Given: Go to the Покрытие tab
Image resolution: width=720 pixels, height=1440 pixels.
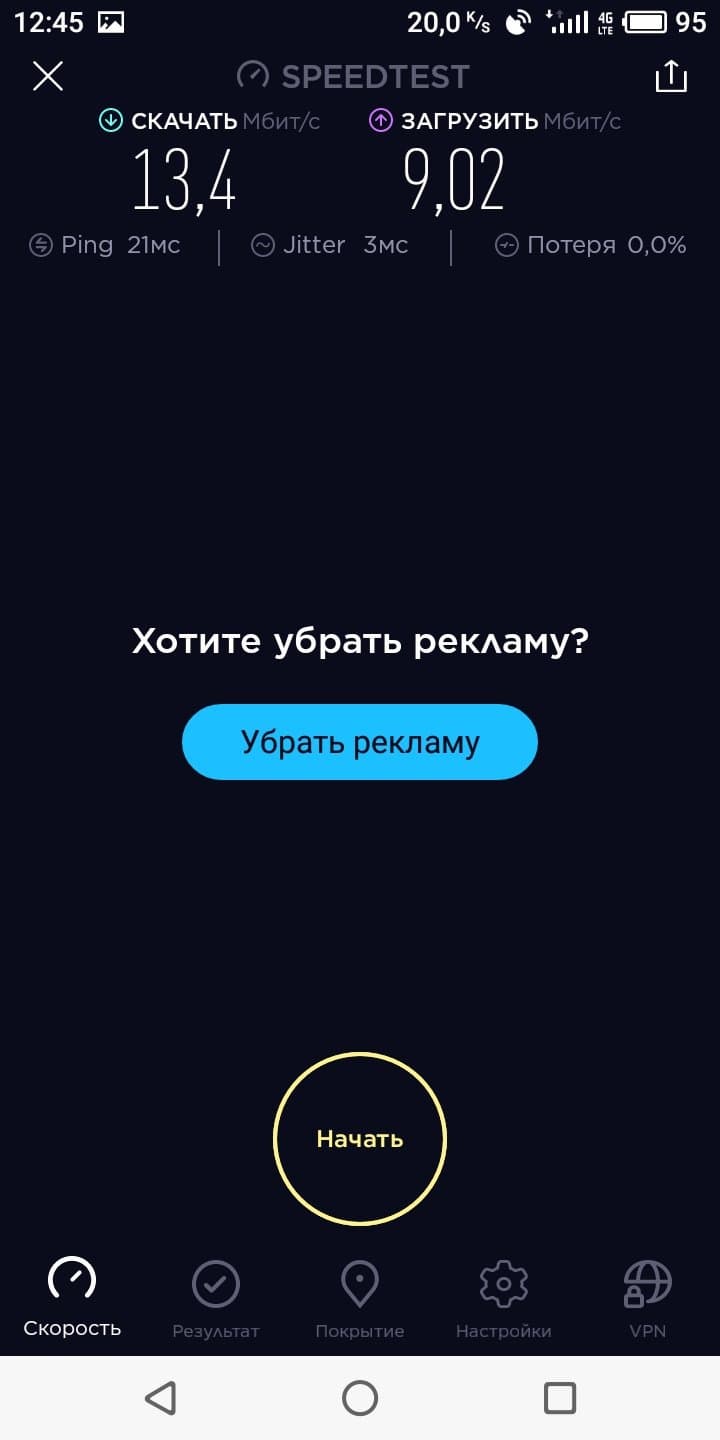Looking at the screenshot, I should pyautogui.click(x=360, y=1298).
